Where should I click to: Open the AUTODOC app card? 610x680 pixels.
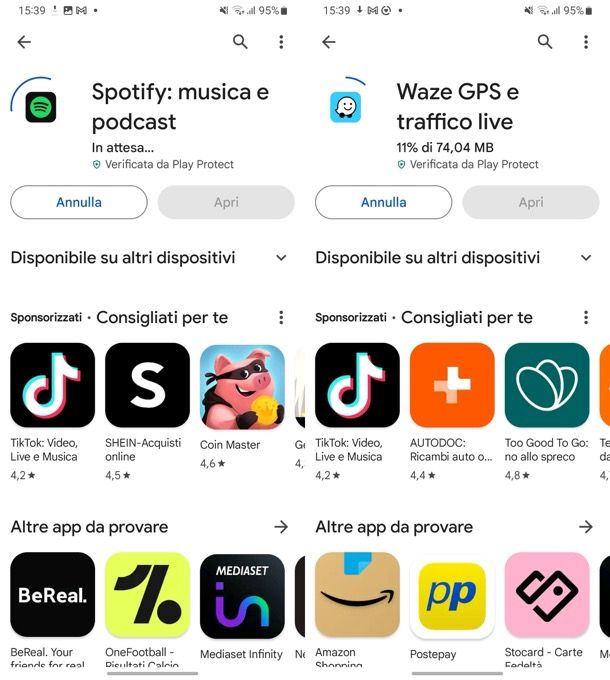coord(452,385)
